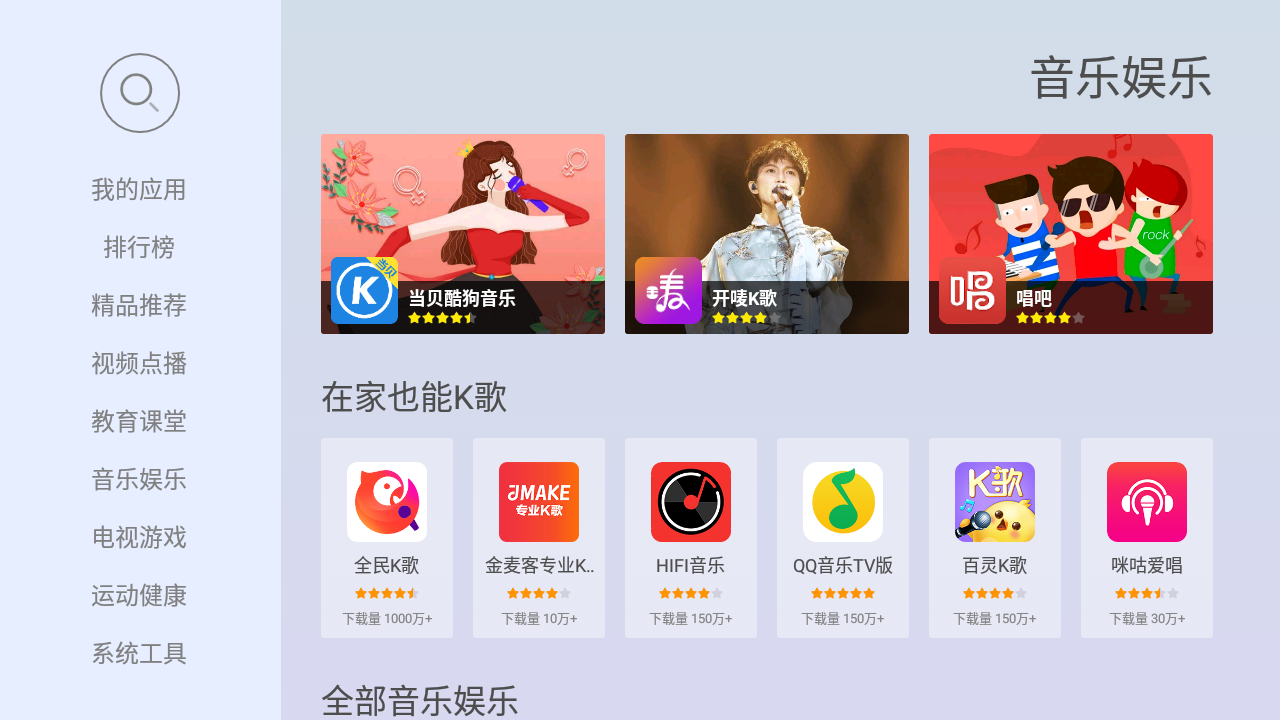Open 教育课堂 category
The height and width of the screenshot is (720, 1280).
(x=139, y=421)
